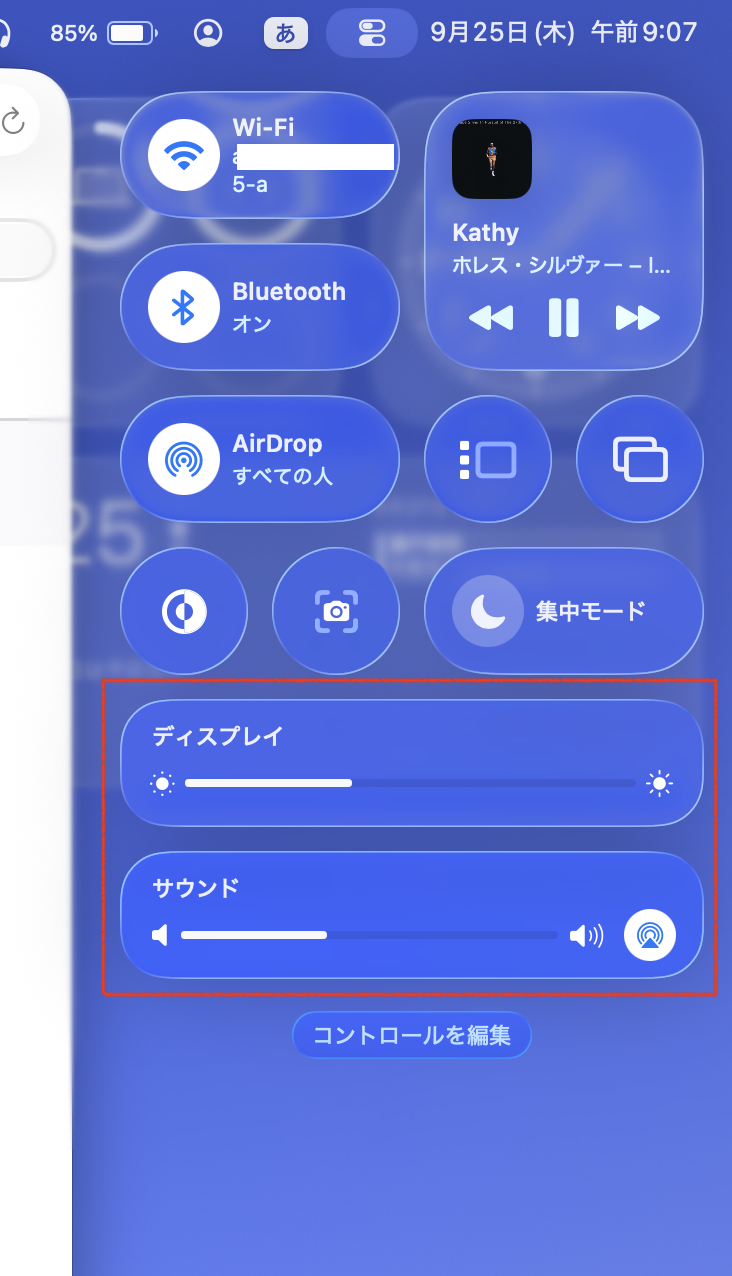
Task: Open the Kathy album artwork tile
Action: pyautogui.click(x=492, y=160)
